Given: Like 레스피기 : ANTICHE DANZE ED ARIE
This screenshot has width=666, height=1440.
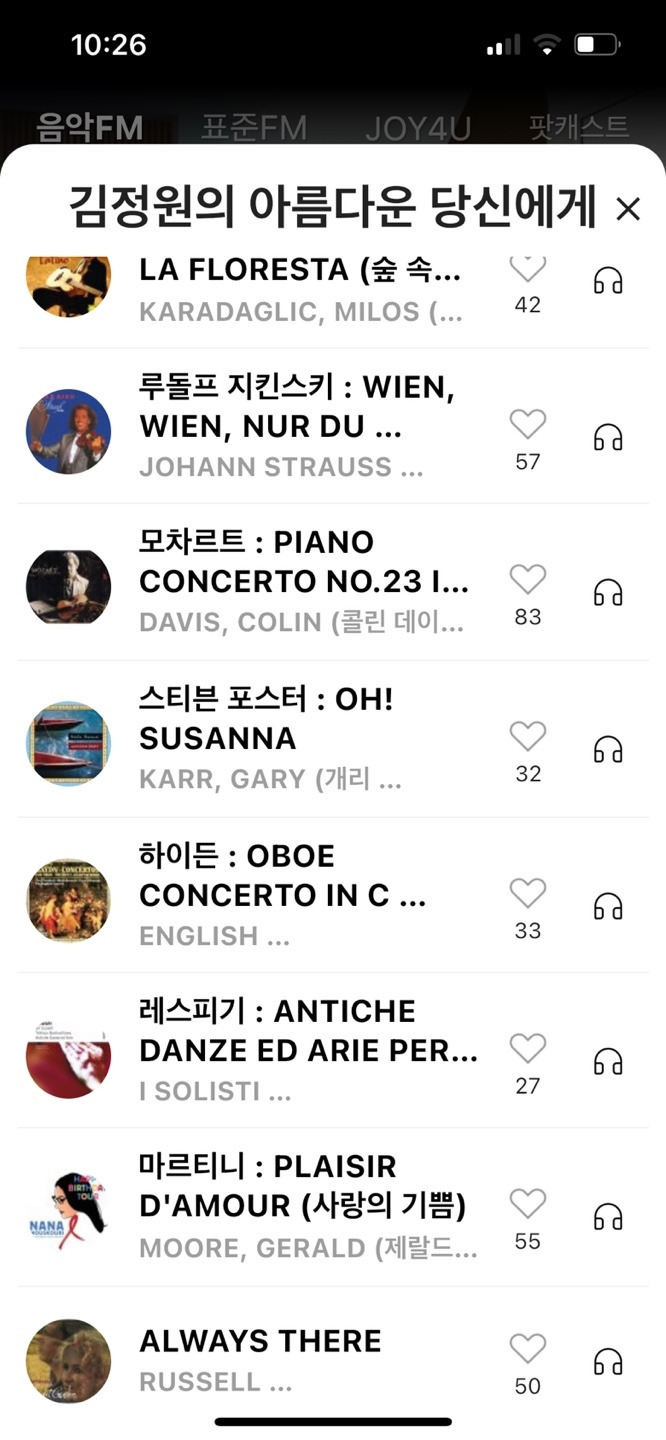Looking at the screenshot, I should (x=528, y=1049).
